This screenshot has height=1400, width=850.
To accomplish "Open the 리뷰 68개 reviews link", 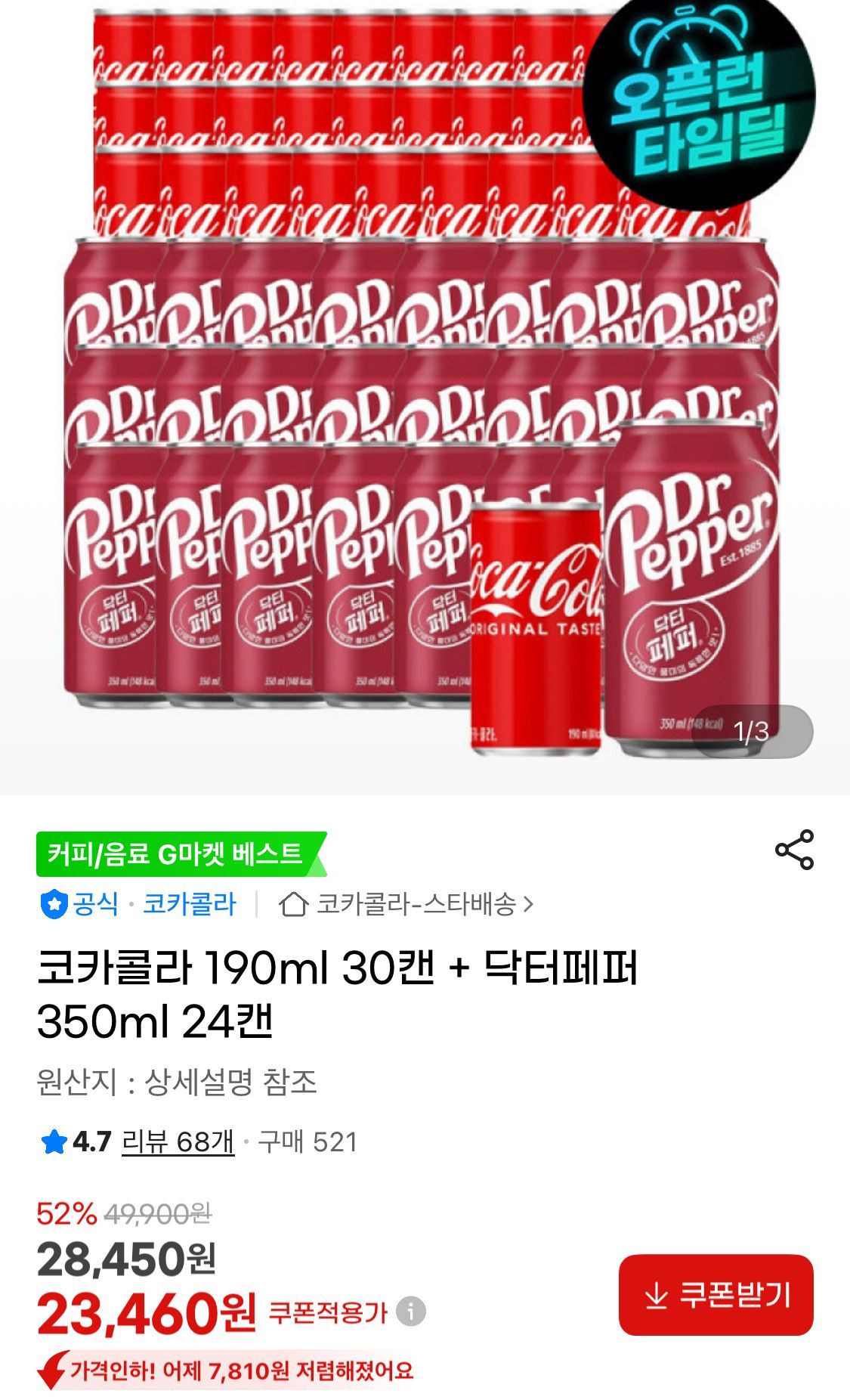I will coord(178,1141).
